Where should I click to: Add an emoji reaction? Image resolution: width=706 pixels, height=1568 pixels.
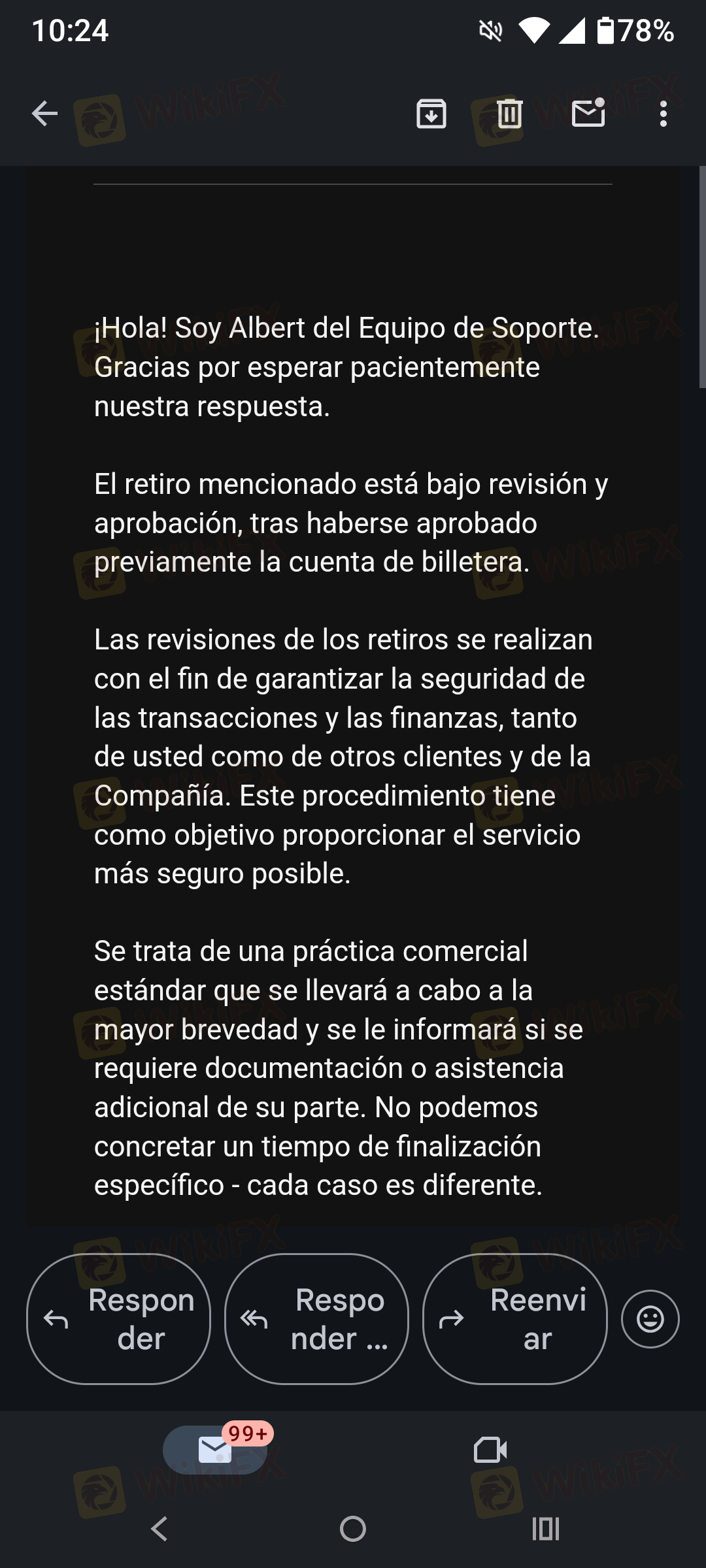click(650, 1319)
